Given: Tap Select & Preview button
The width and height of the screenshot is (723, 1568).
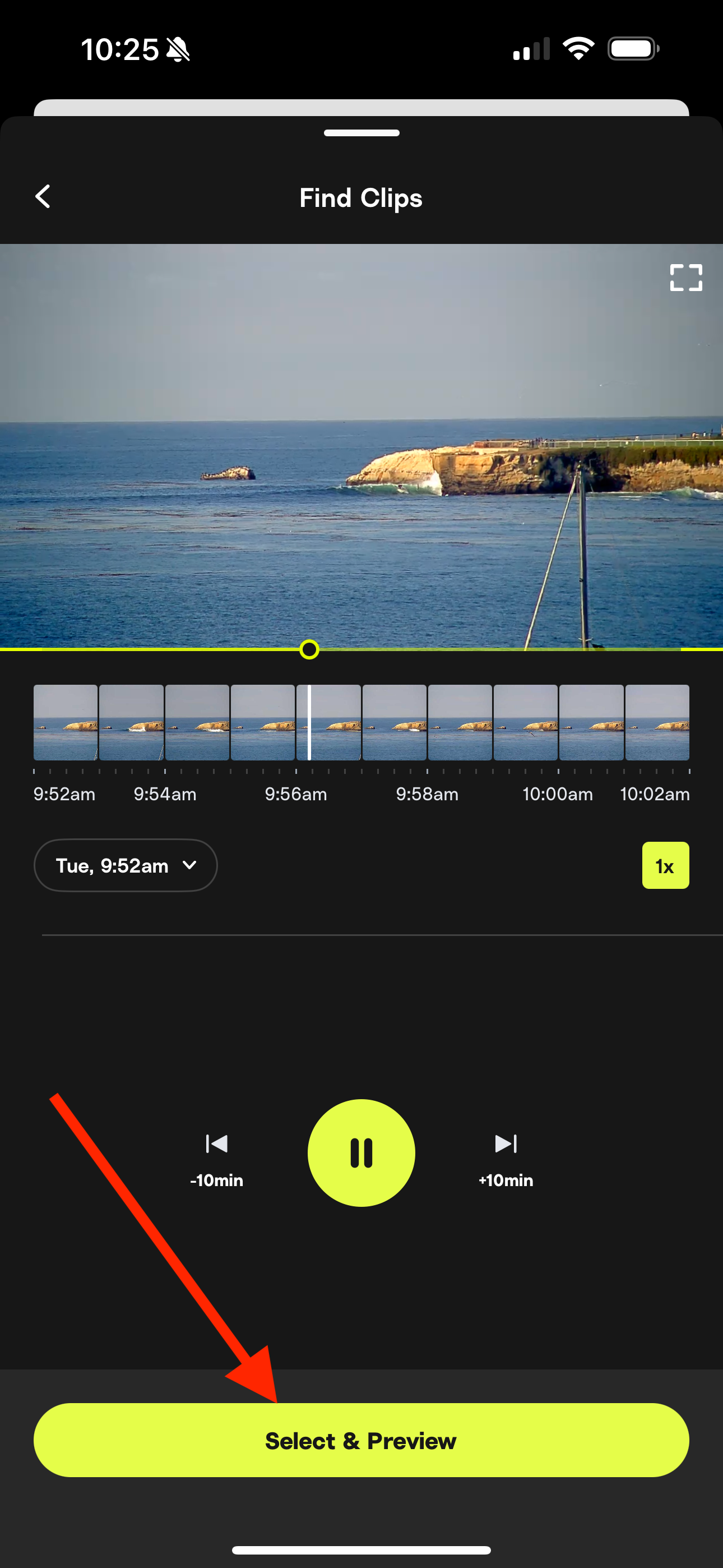Looking at the screenshot, I should (x=361, y=1440).
